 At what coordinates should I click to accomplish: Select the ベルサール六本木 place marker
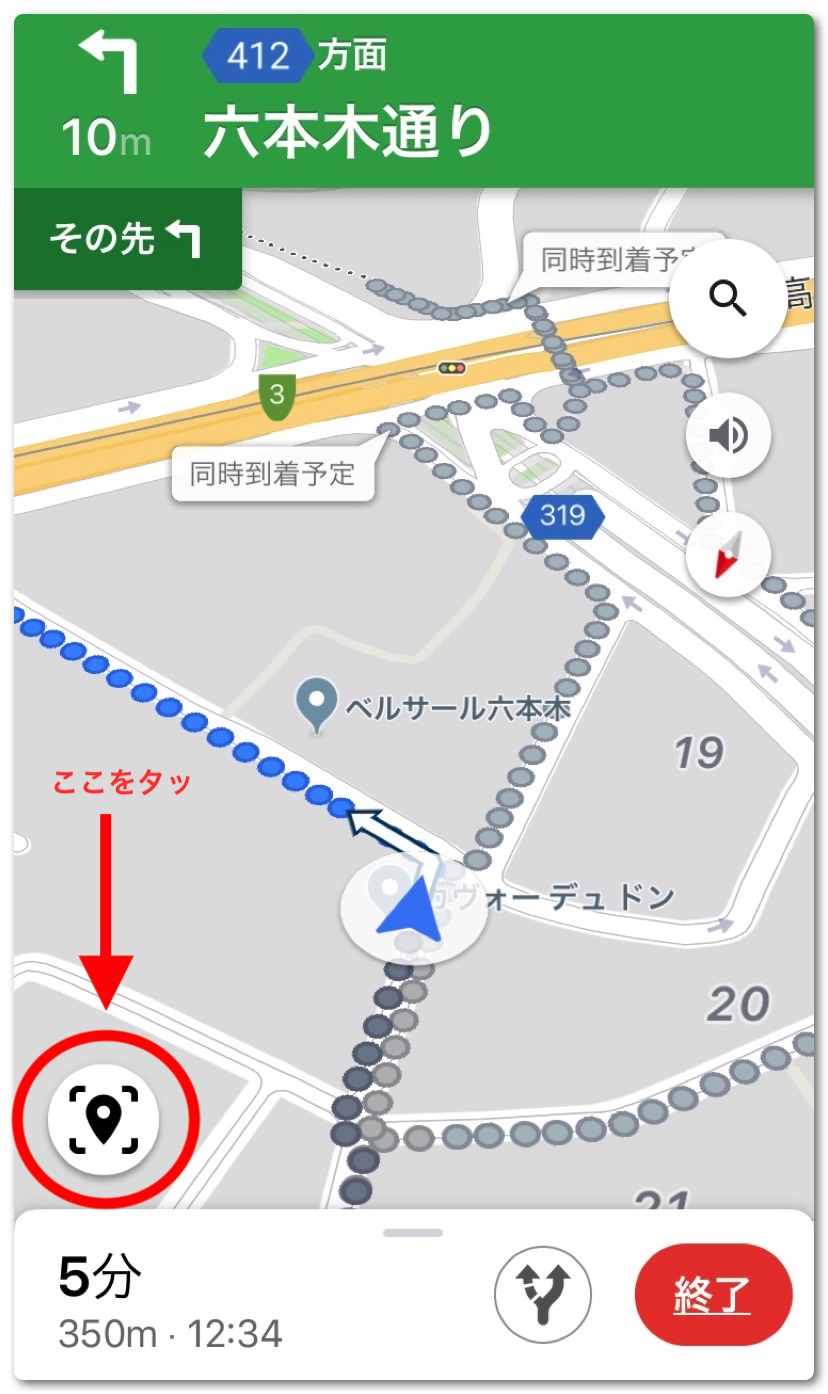(318, 706)
